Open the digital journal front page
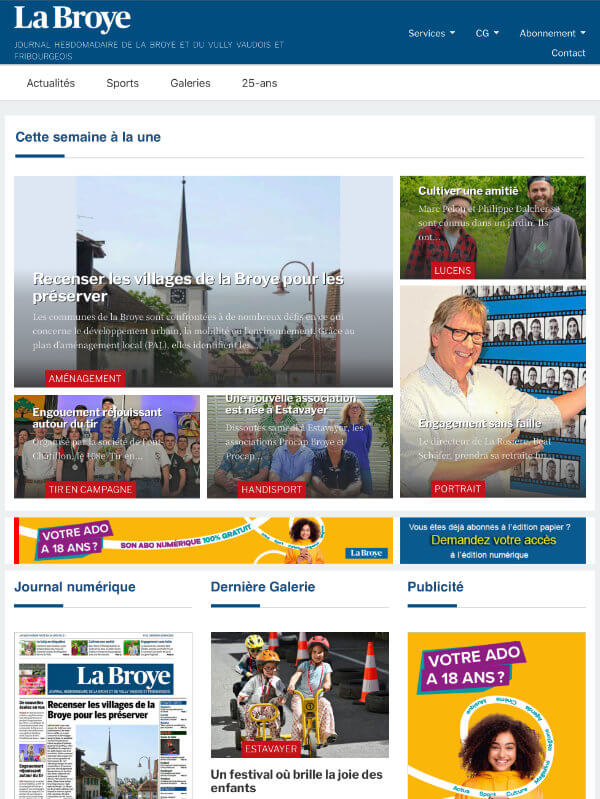Viewport: 600px width, 799px height. (x=103, y=715)
